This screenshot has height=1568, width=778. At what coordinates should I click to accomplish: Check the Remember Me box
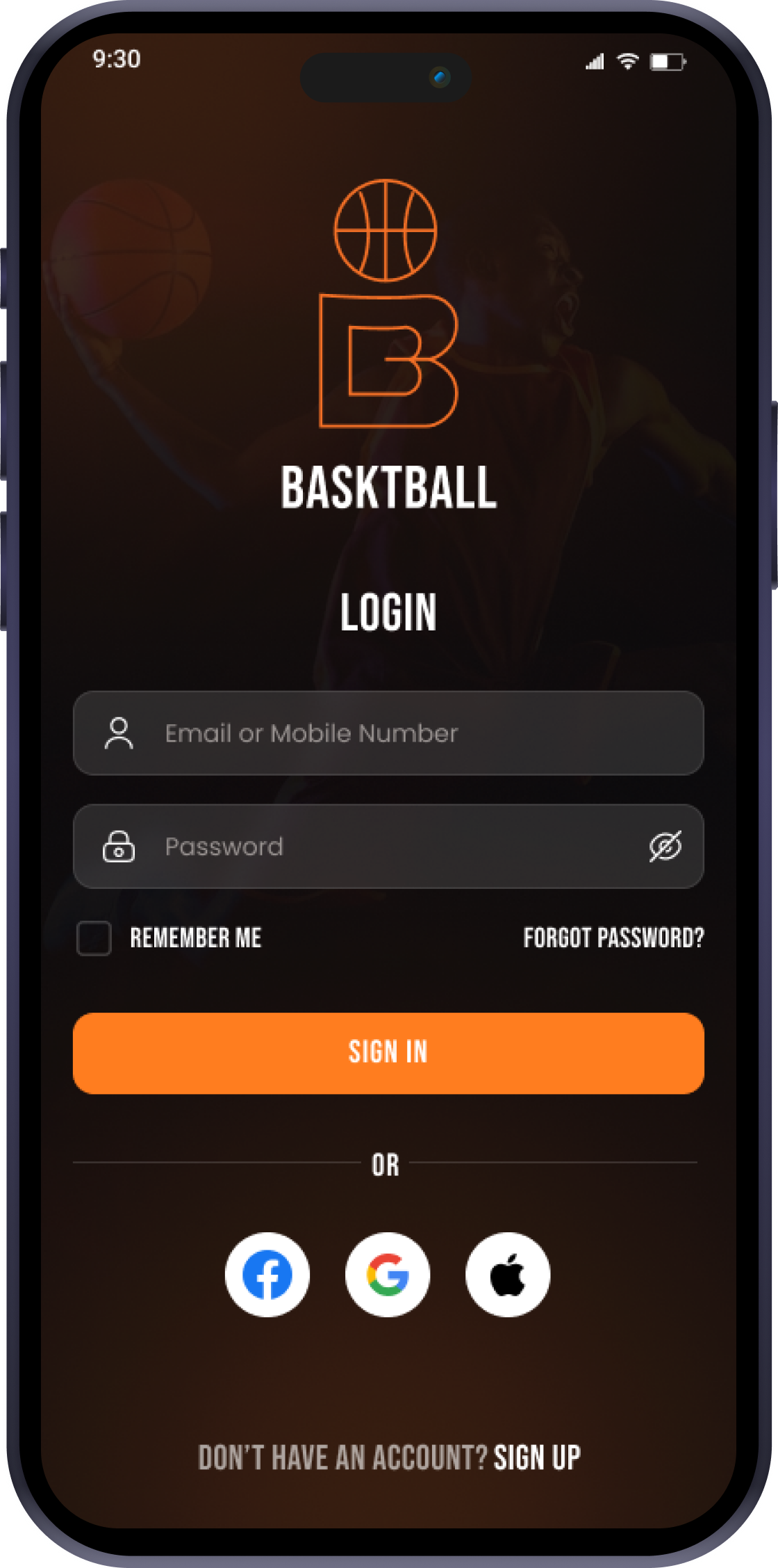tap(94, 938)
